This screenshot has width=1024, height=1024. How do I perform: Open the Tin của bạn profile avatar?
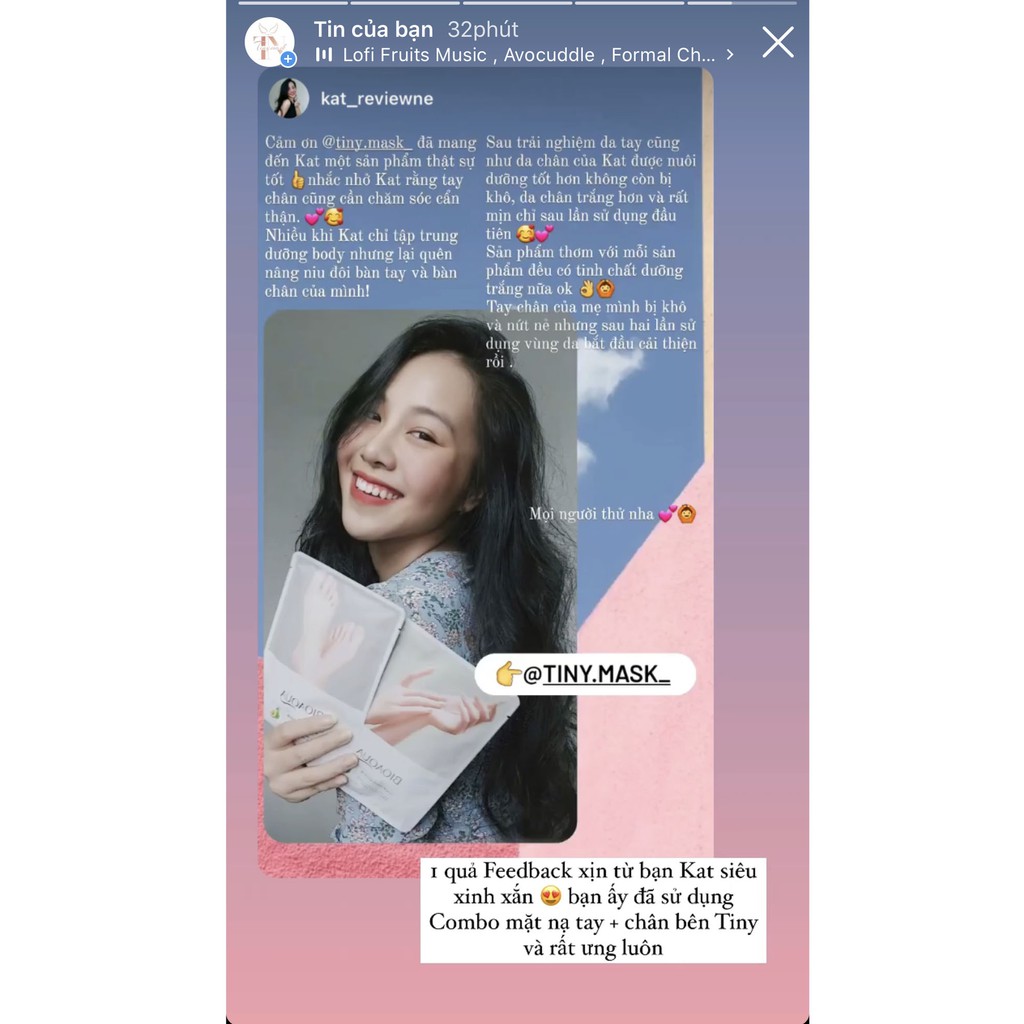pos(269,42)
